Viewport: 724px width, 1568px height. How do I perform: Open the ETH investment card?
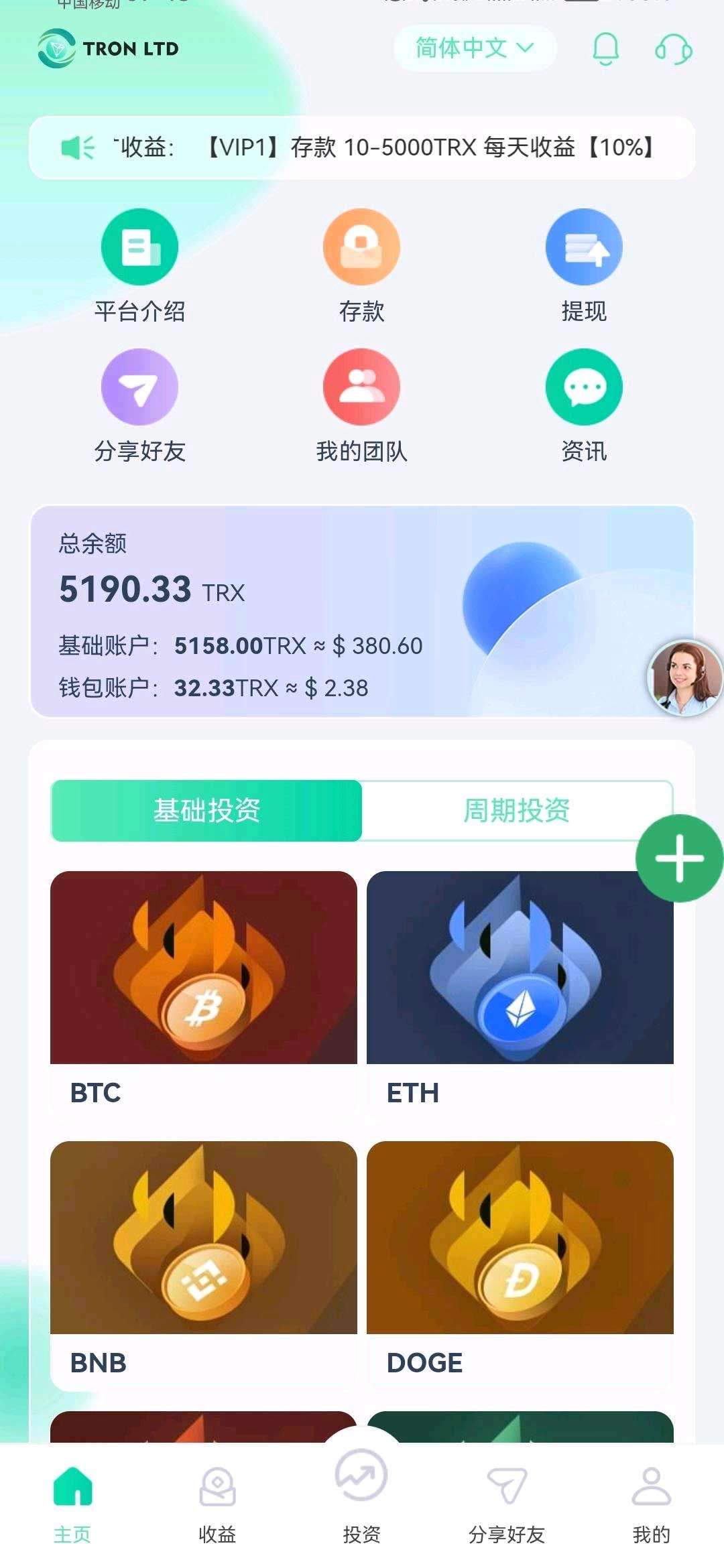point(520,993)
